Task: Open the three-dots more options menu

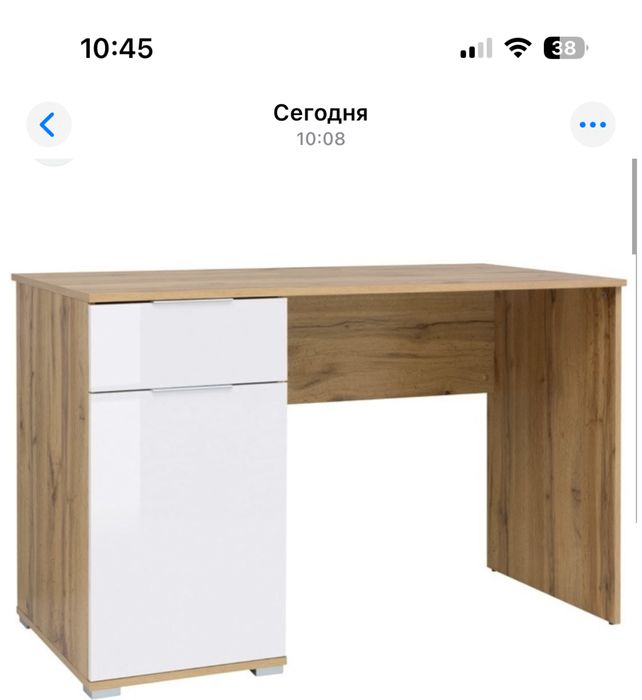Action: tap(593, 125)
